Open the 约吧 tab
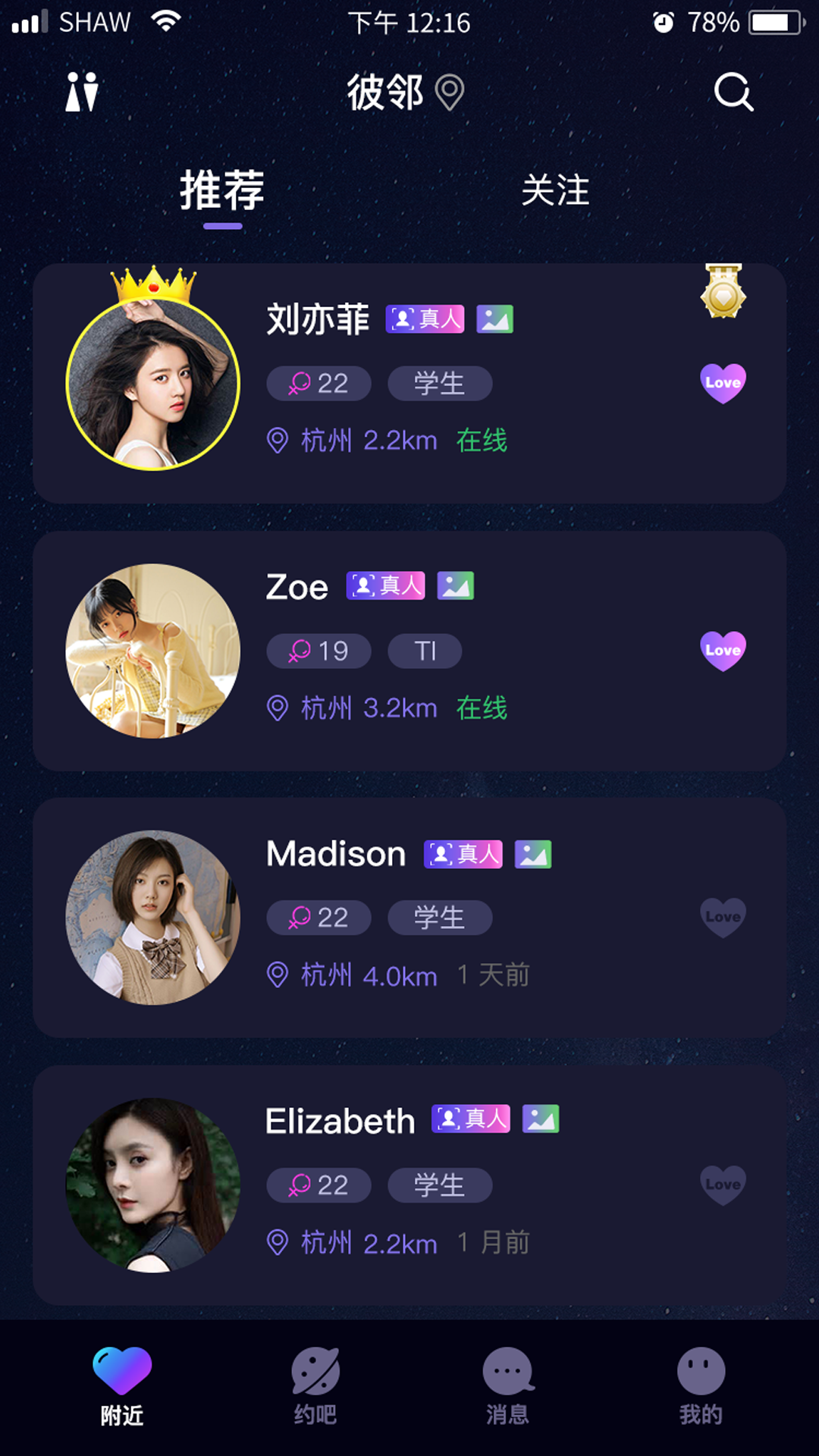The width and height of the screenshot is (819, 1456). 315,1386
